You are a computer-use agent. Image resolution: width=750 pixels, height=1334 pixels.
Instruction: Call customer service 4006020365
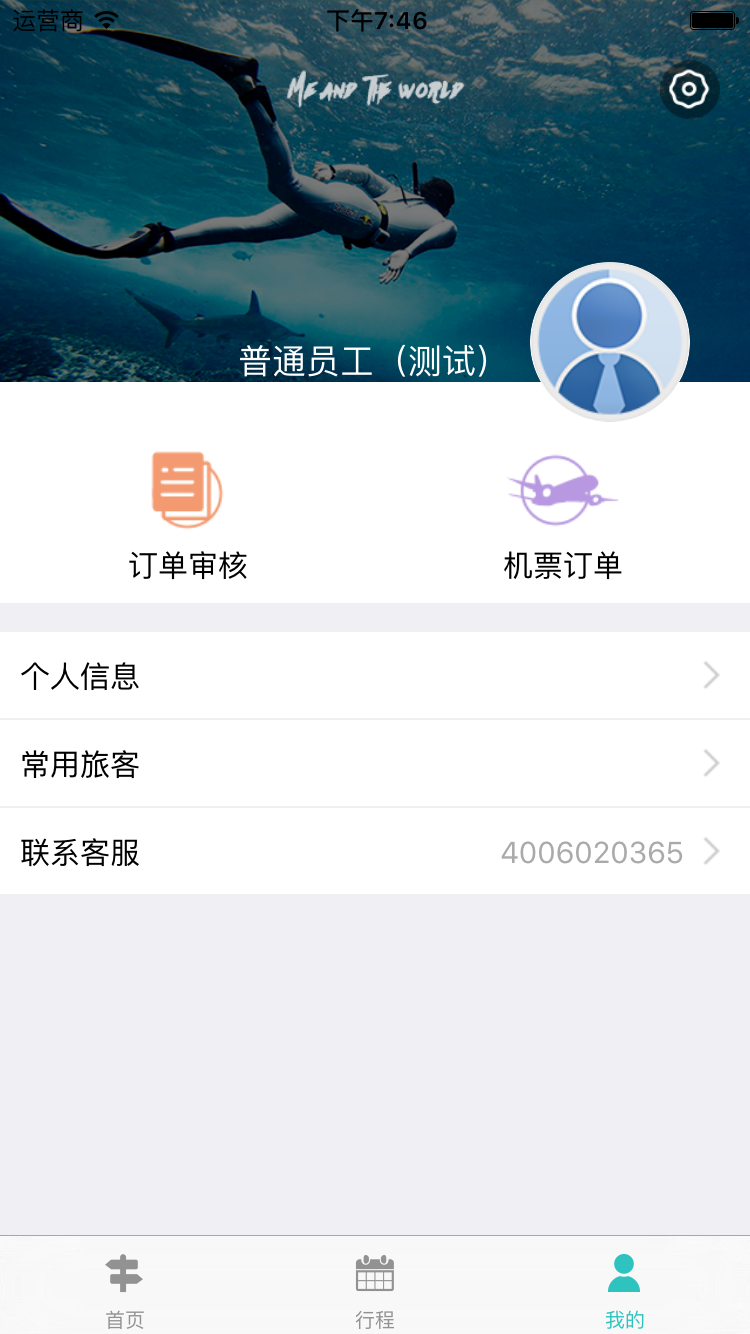pos(592,853)
